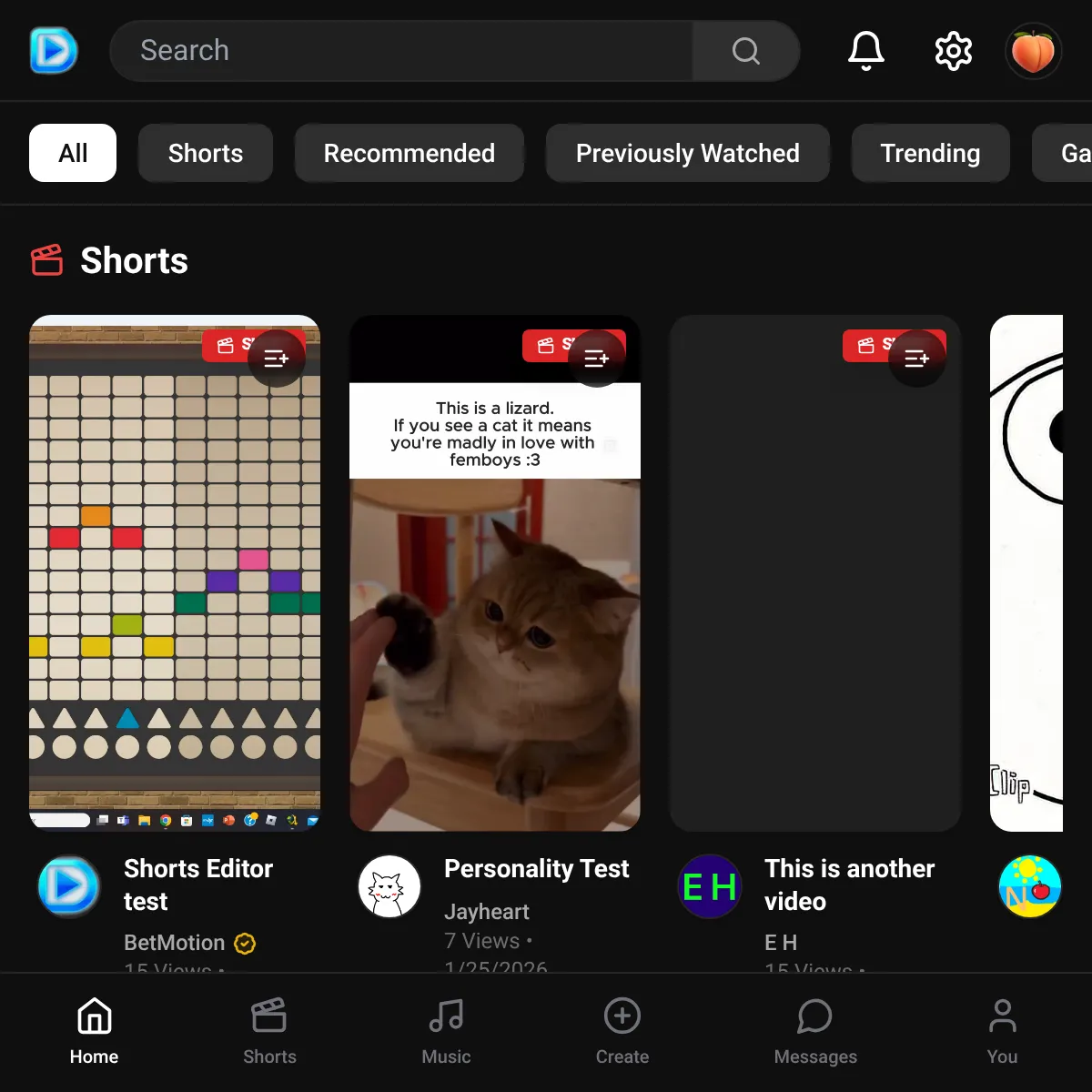The image size is (1092, 1092).
Task: Open the notifications bell
Action: pyautogui.click(x=866, y=51)
